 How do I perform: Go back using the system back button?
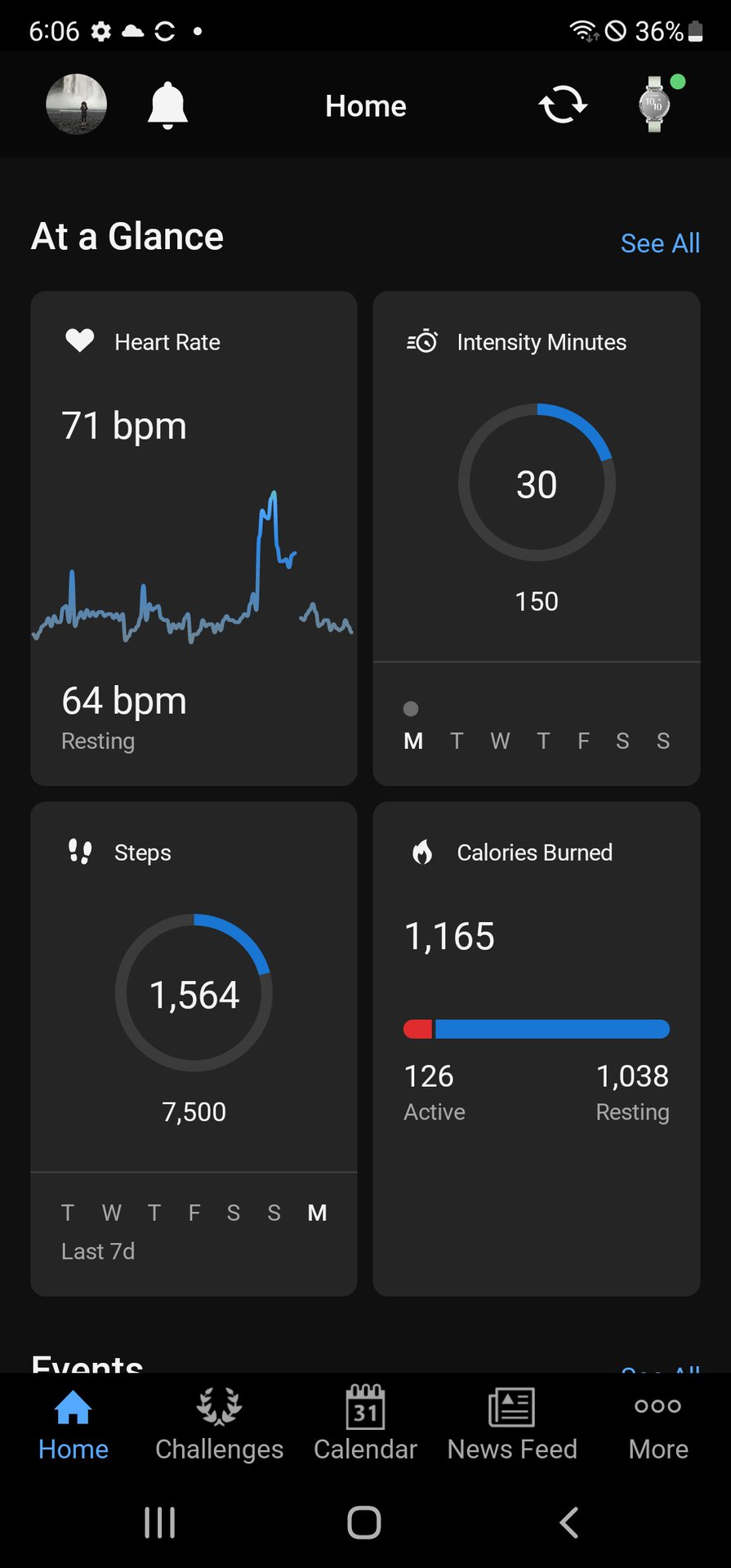tap(569, 1522)
